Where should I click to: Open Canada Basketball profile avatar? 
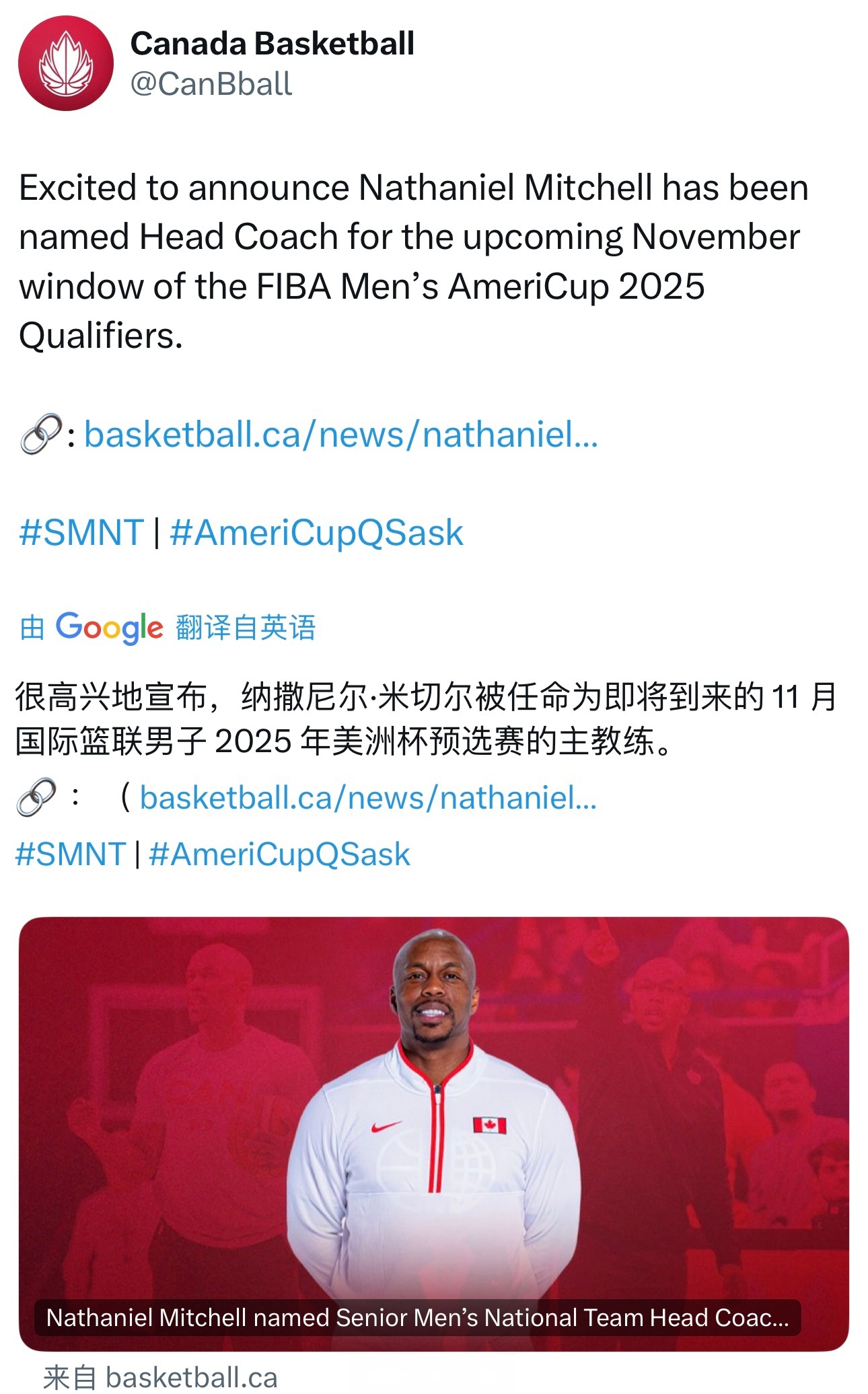[66, 64]
